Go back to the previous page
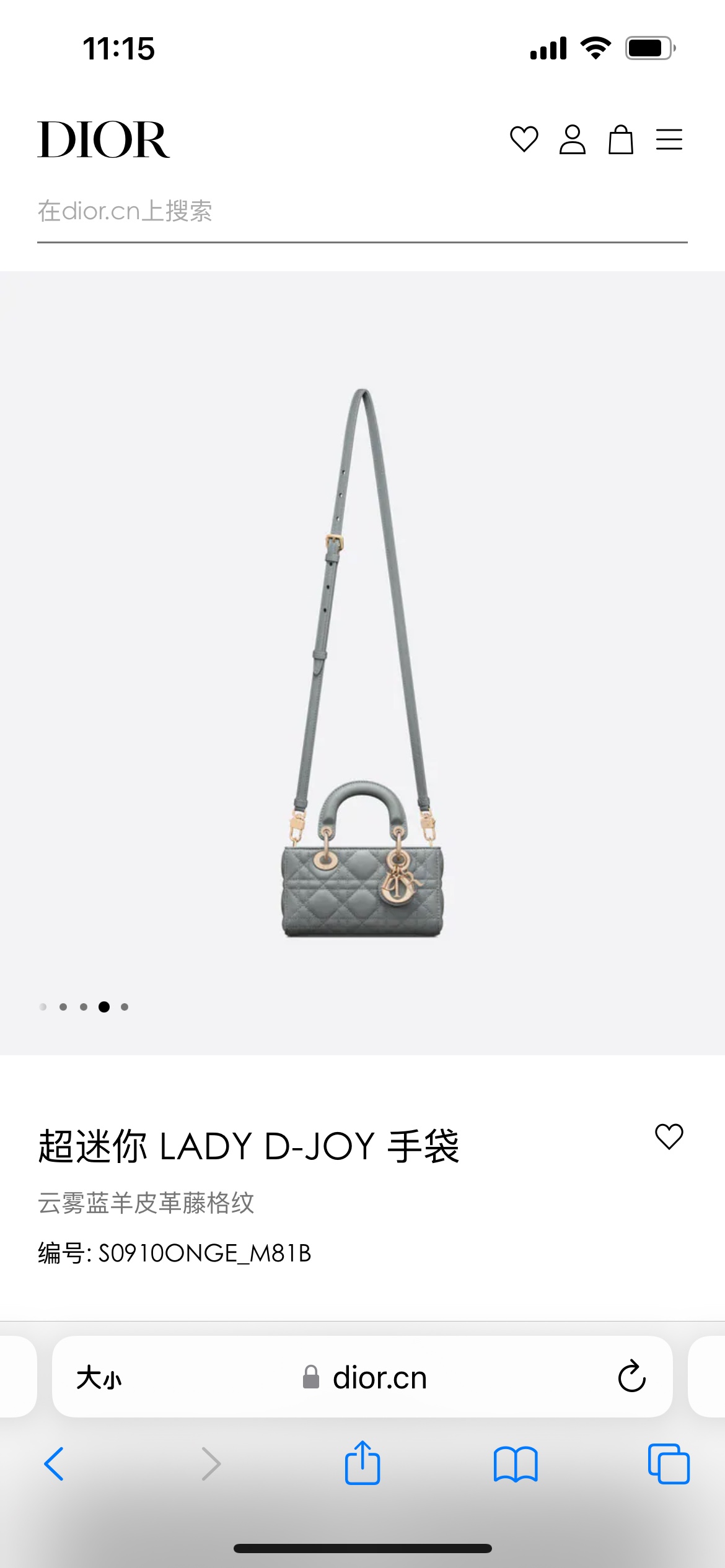 tap(55, 1464)
